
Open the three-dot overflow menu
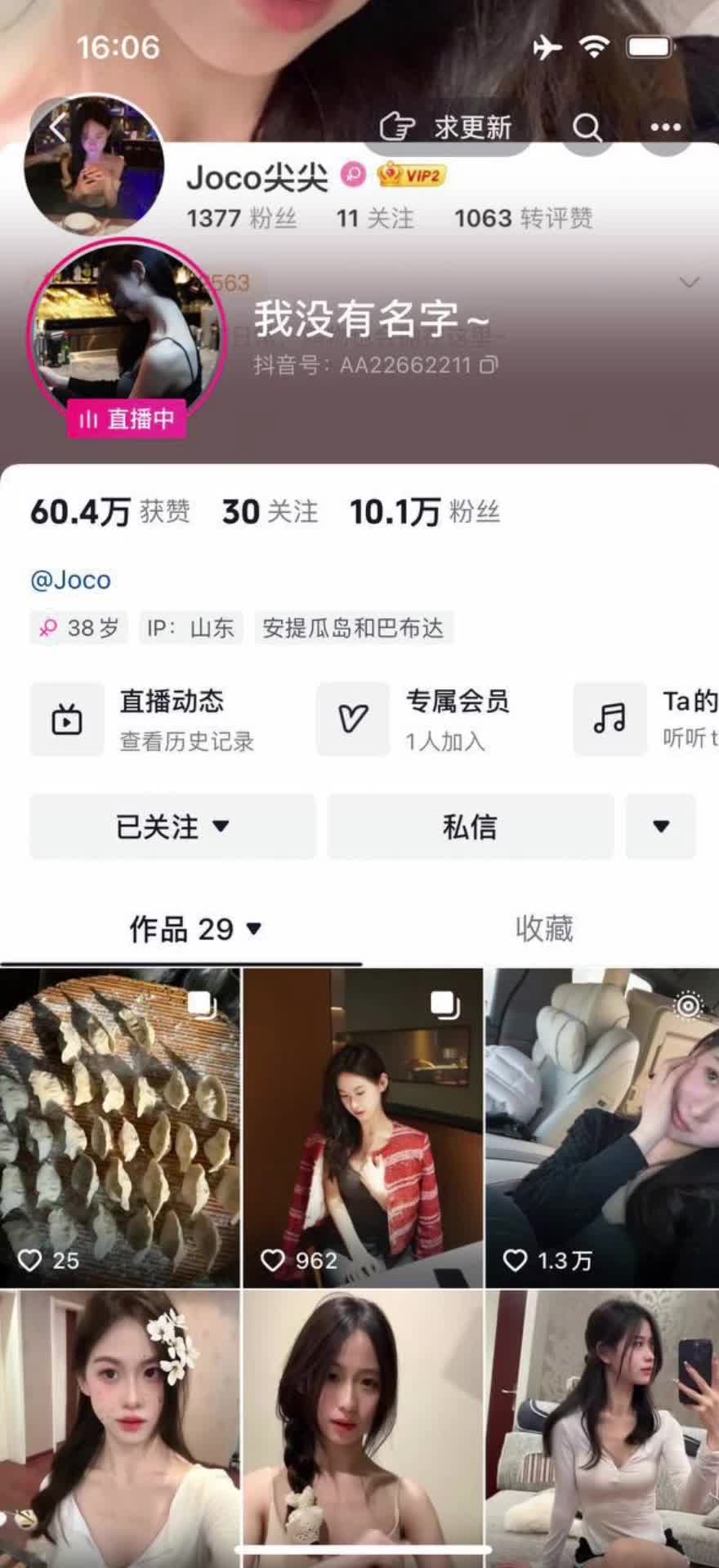665,127
